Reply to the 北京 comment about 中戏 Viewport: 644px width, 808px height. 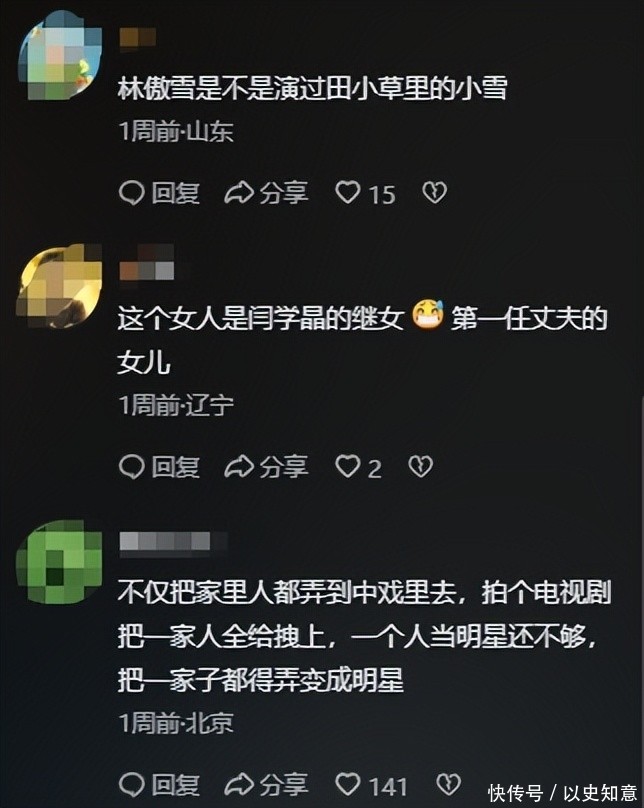coord(159,785)
